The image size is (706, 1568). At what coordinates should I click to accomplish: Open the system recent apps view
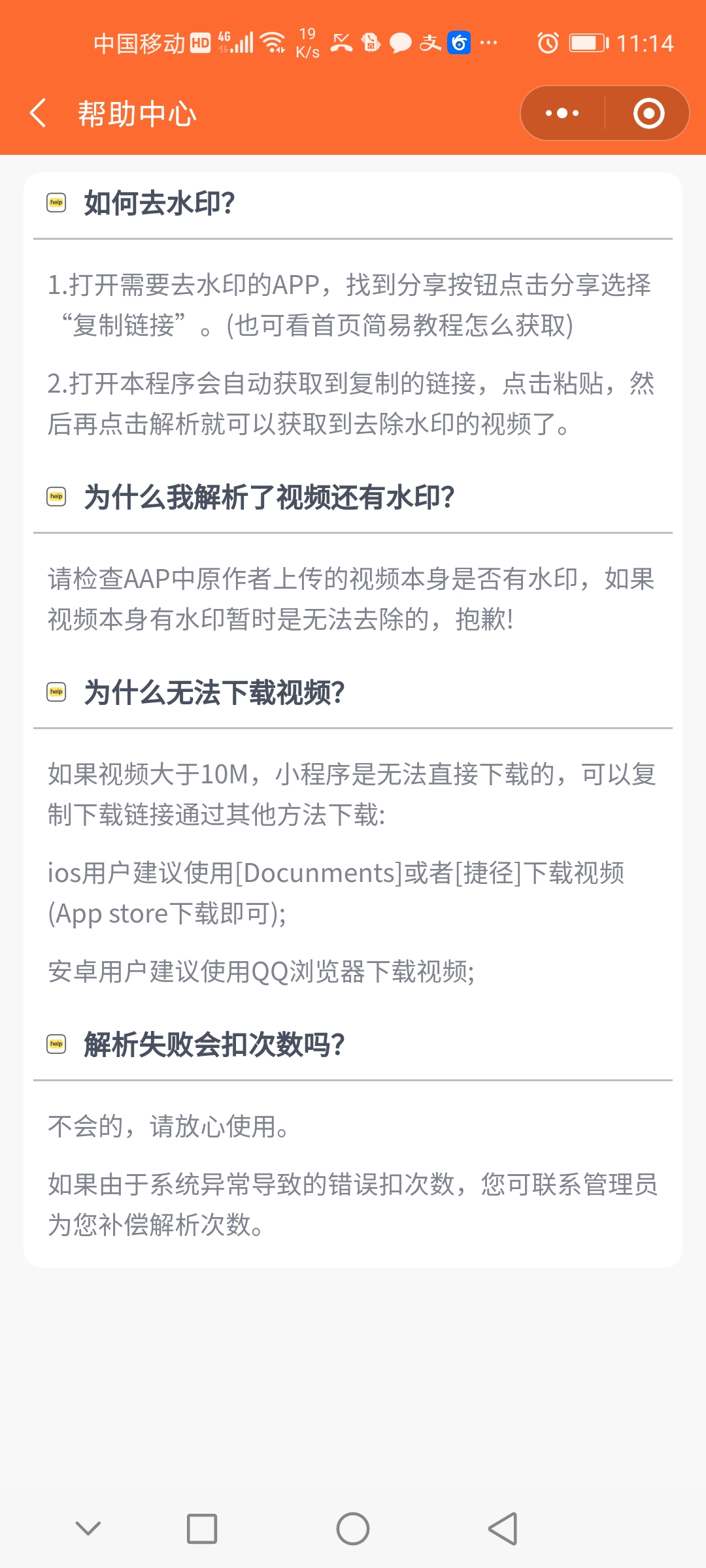click(202, 1529)
